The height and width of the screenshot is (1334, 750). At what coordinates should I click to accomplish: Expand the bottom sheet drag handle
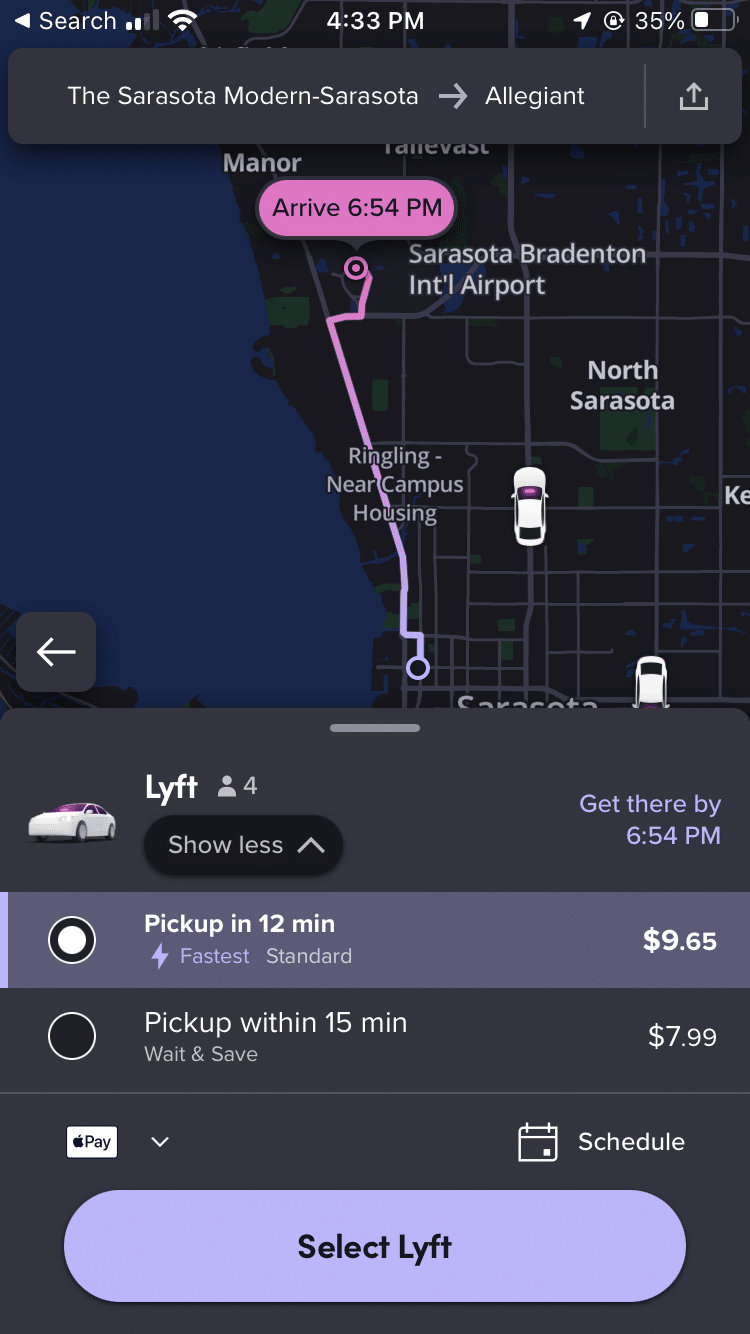(x=375, y=728)
